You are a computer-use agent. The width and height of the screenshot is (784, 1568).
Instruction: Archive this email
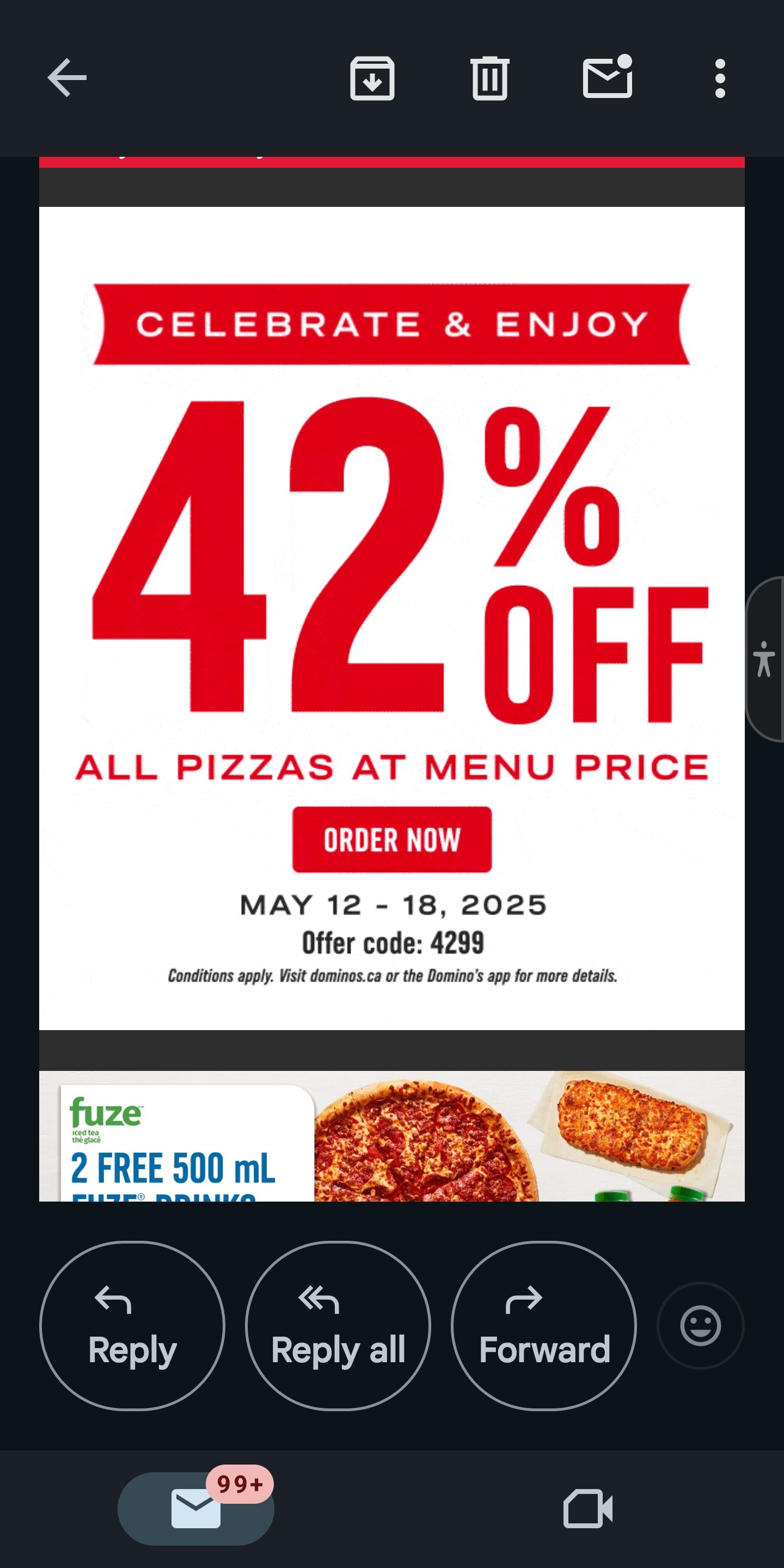(372, 78)
